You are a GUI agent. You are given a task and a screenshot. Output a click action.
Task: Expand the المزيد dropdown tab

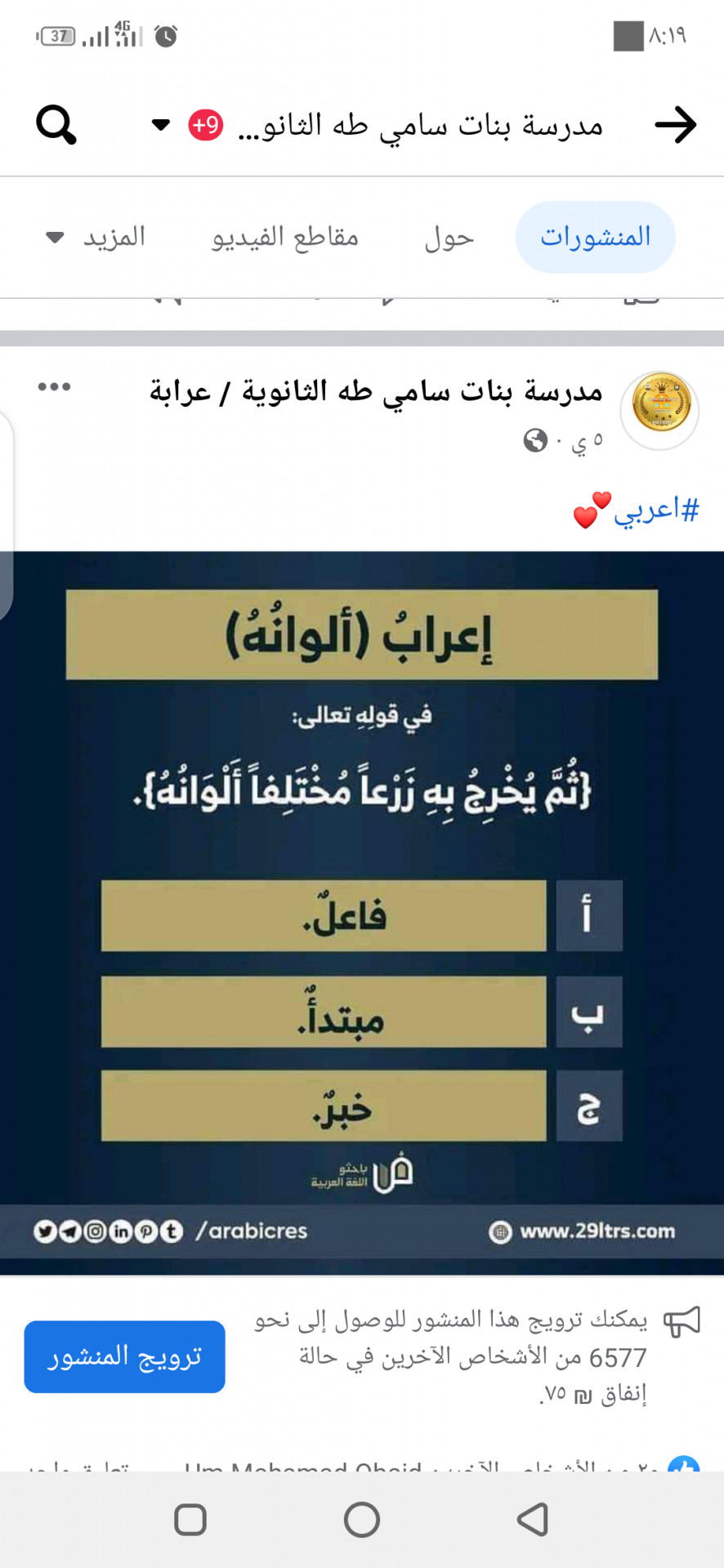pos(96,238)
